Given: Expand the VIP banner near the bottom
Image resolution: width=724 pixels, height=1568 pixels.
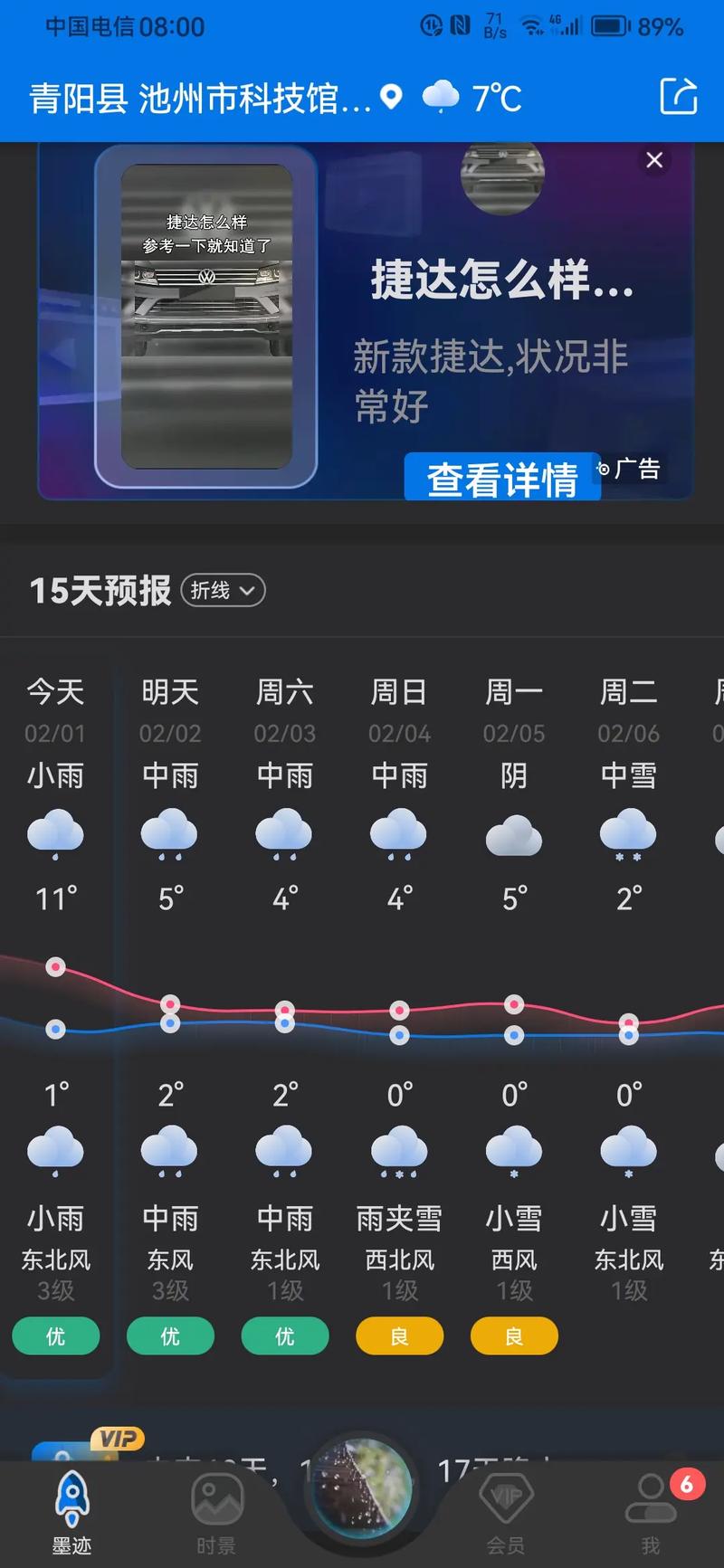Looking at the screenshot, I should click(118, 1440).
